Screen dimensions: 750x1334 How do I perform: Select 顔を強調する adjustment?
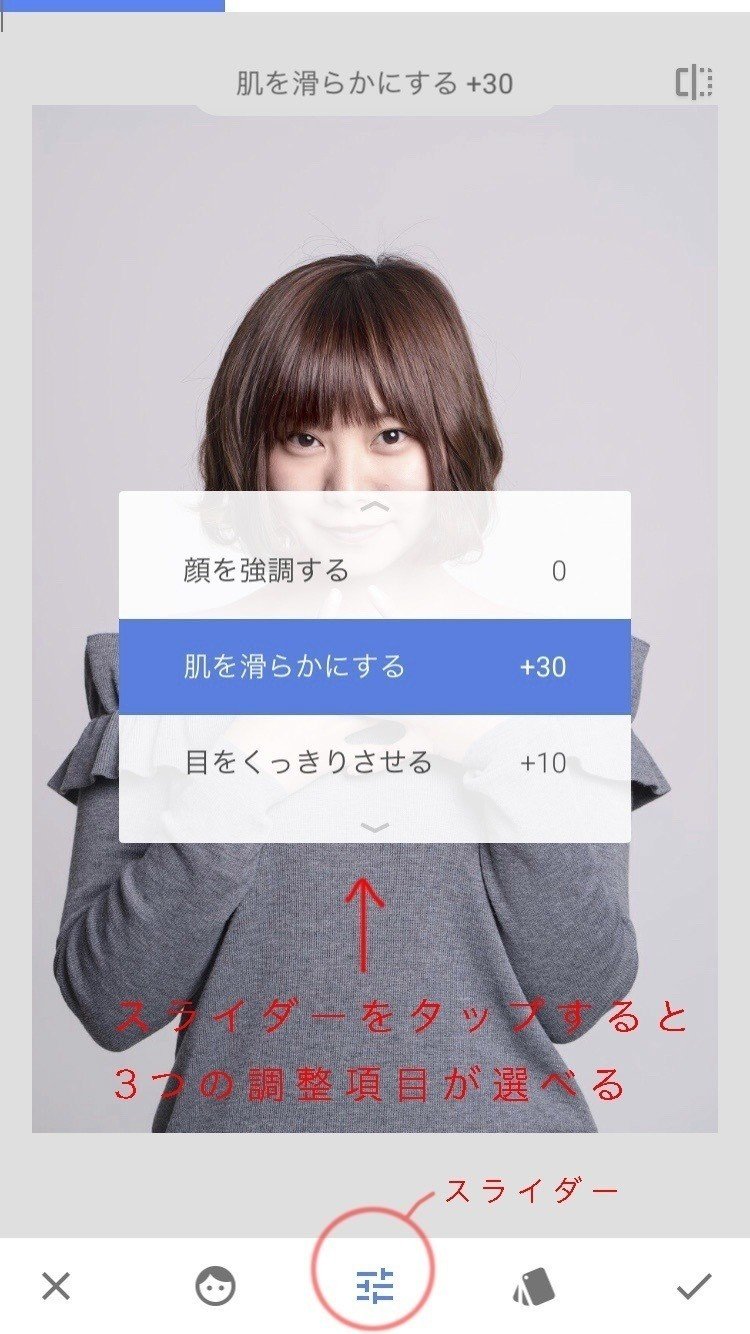374,571
